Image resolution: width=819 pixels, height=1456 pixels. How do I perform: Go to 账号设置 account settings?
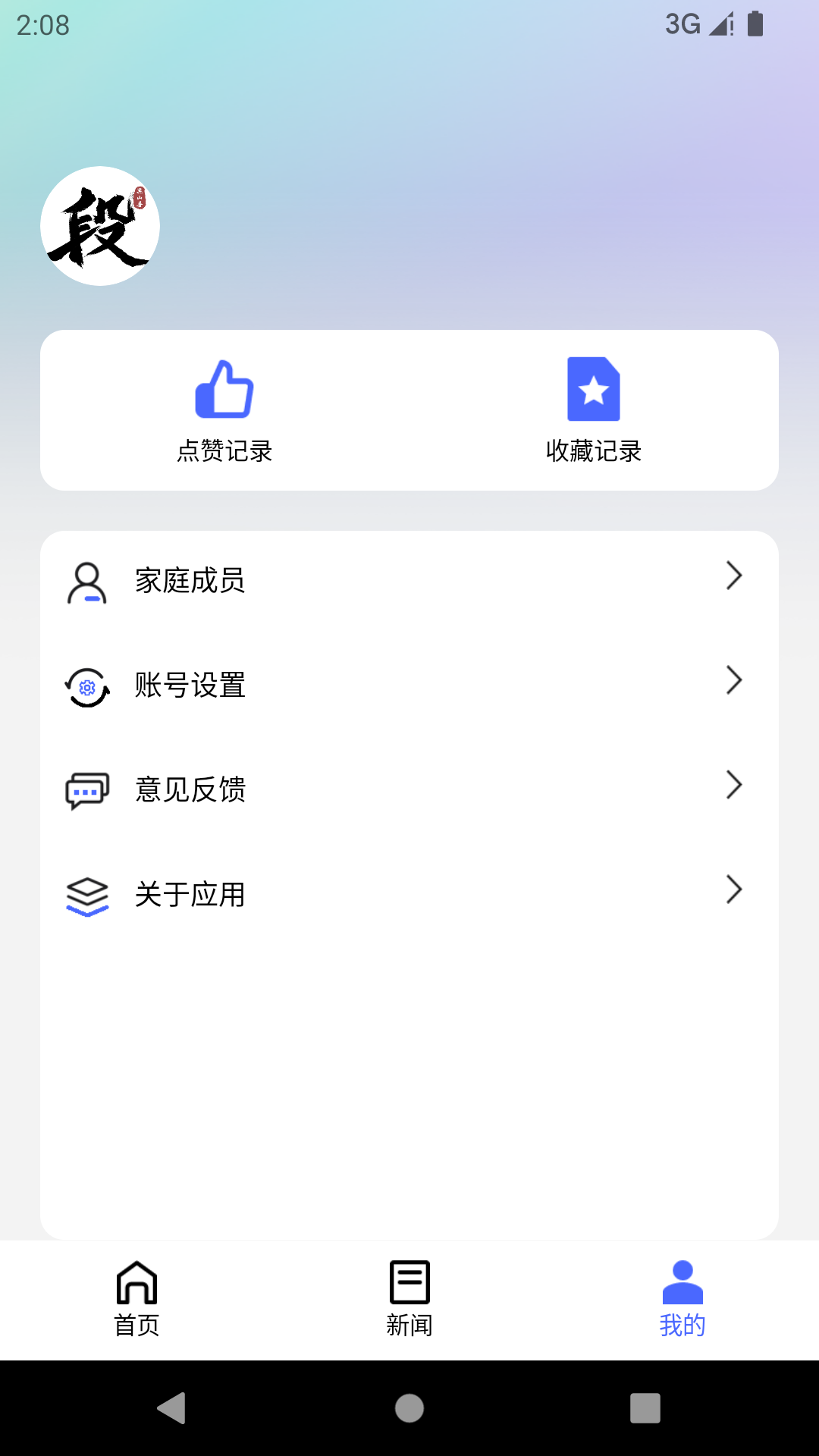pos(409,686)
